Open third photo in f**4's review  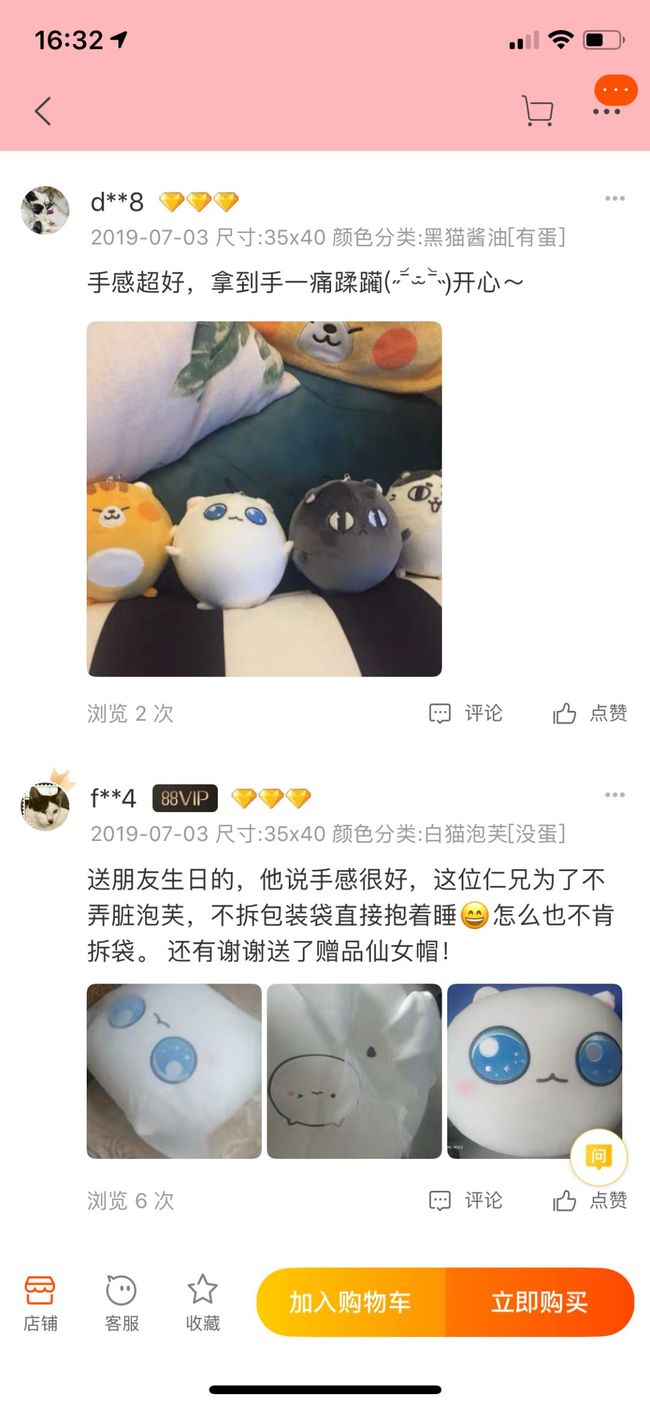point(534,1071)
